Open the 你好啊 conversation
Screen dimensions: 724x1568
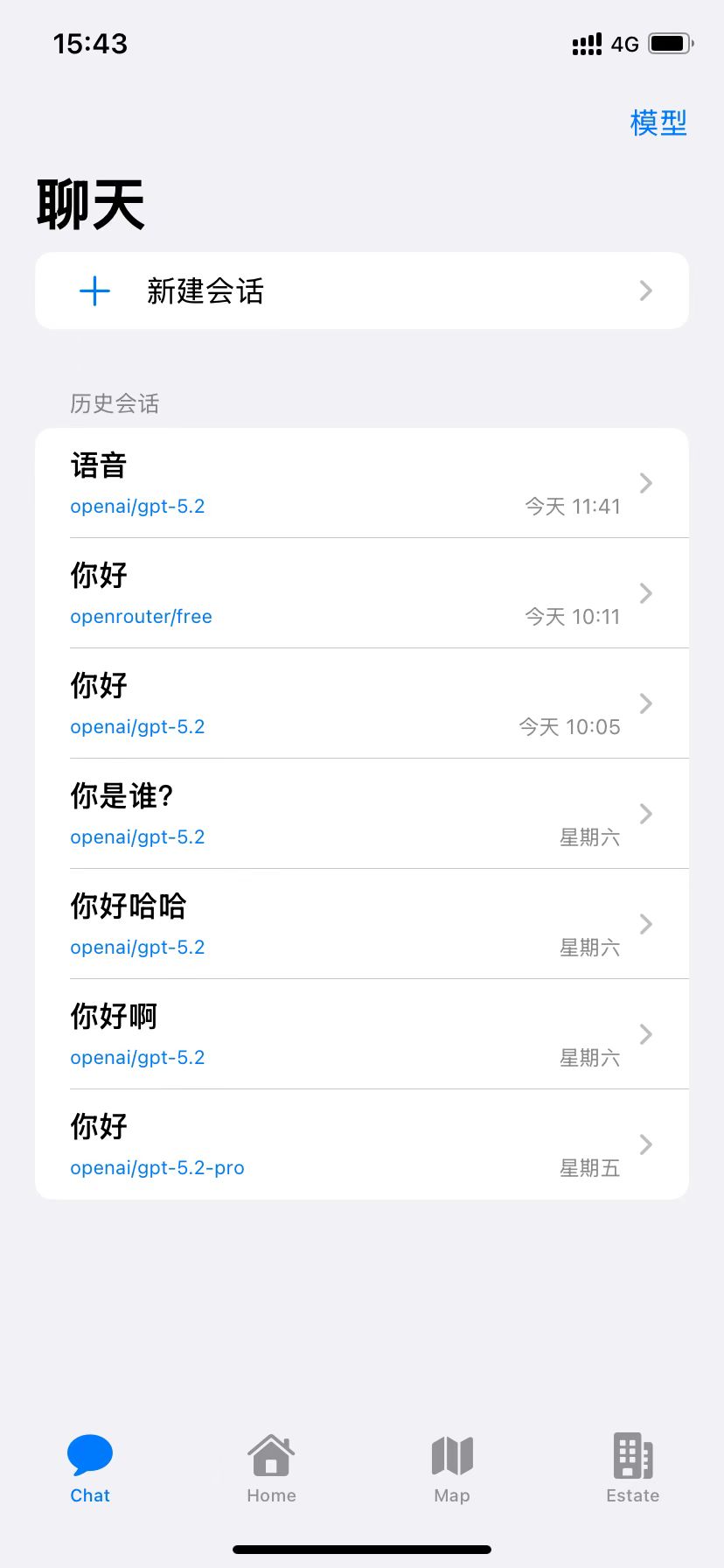350,1034
